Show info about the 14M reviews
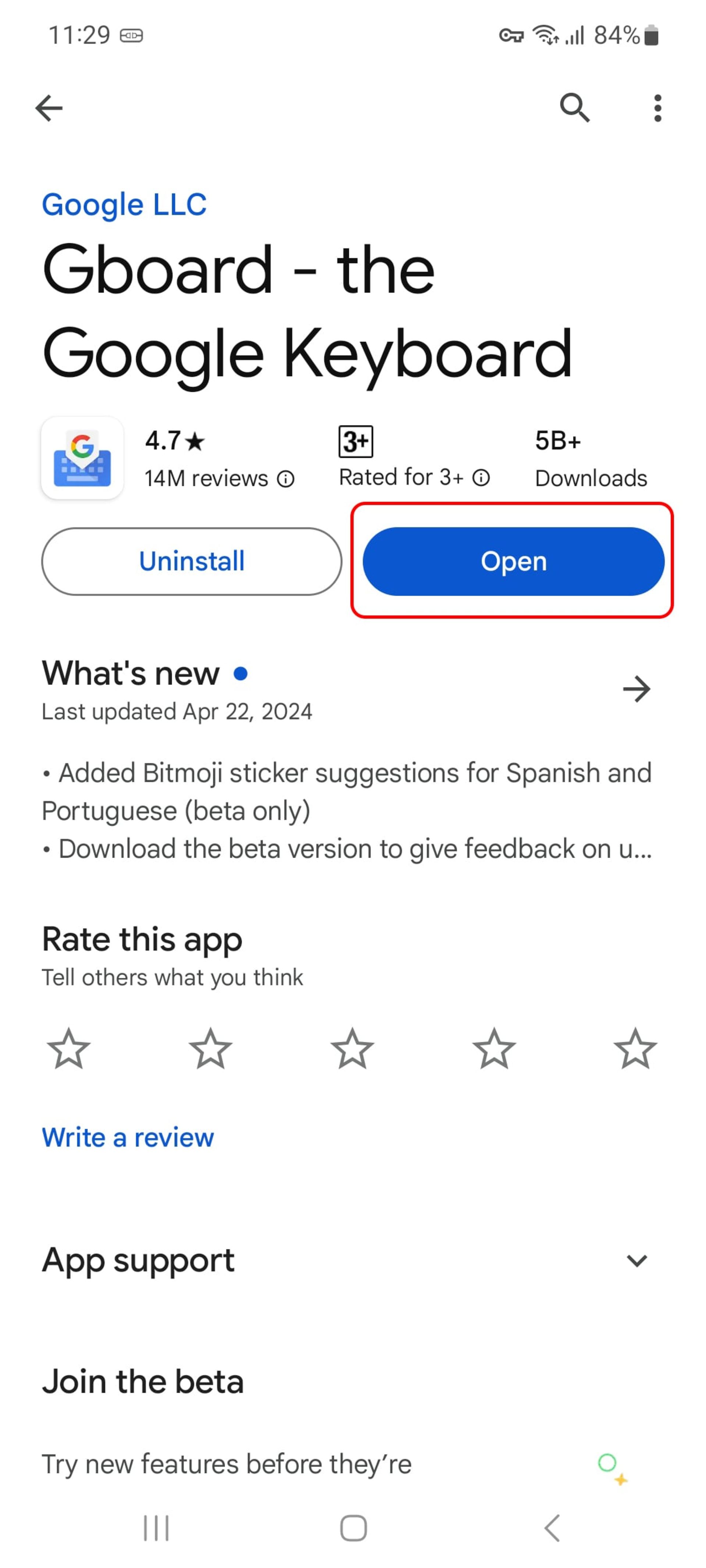 [286, 480]
